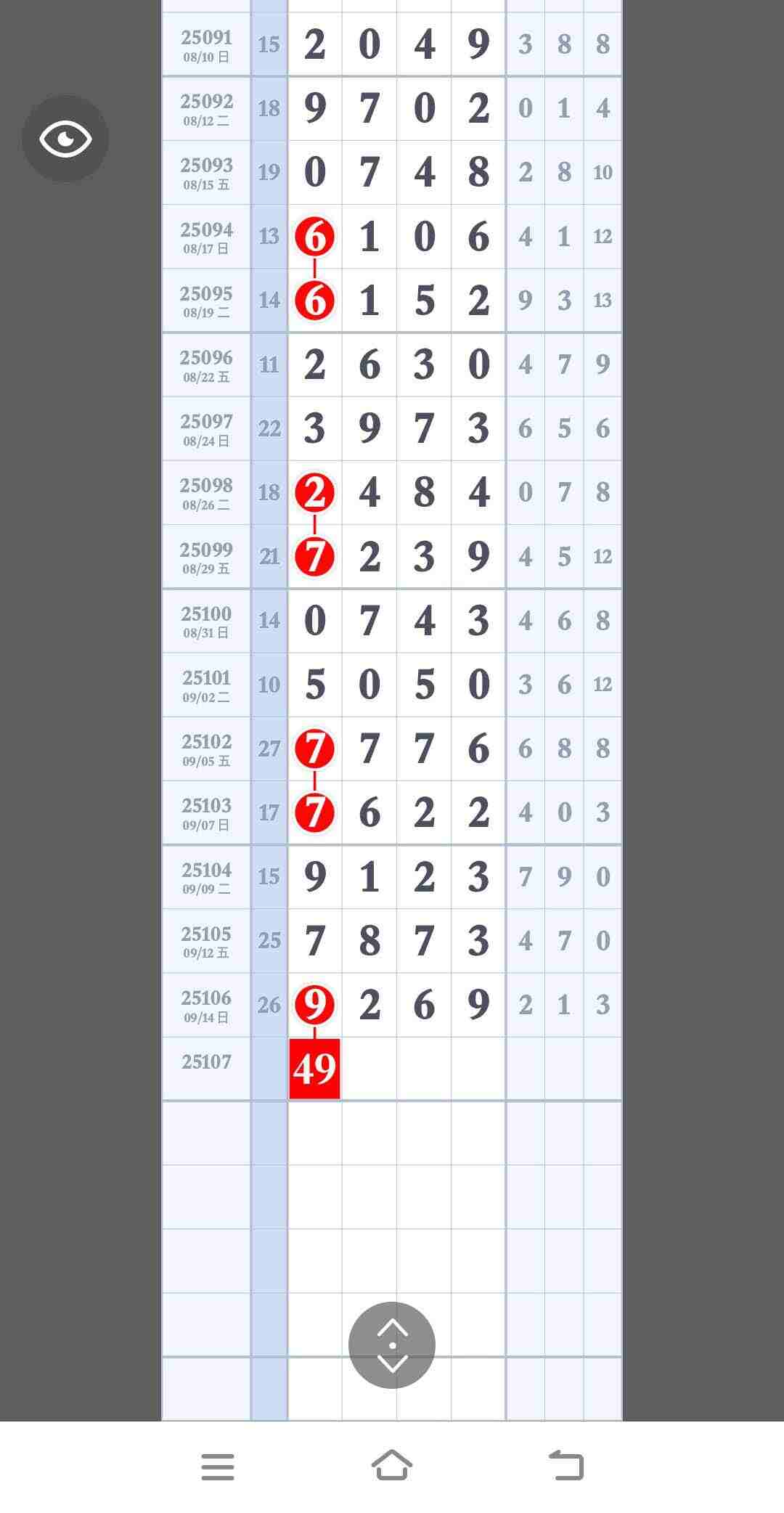This screenshot has height=1513, width=784.
Task: Open the system recent apps menu
Action: point(218,1467)
